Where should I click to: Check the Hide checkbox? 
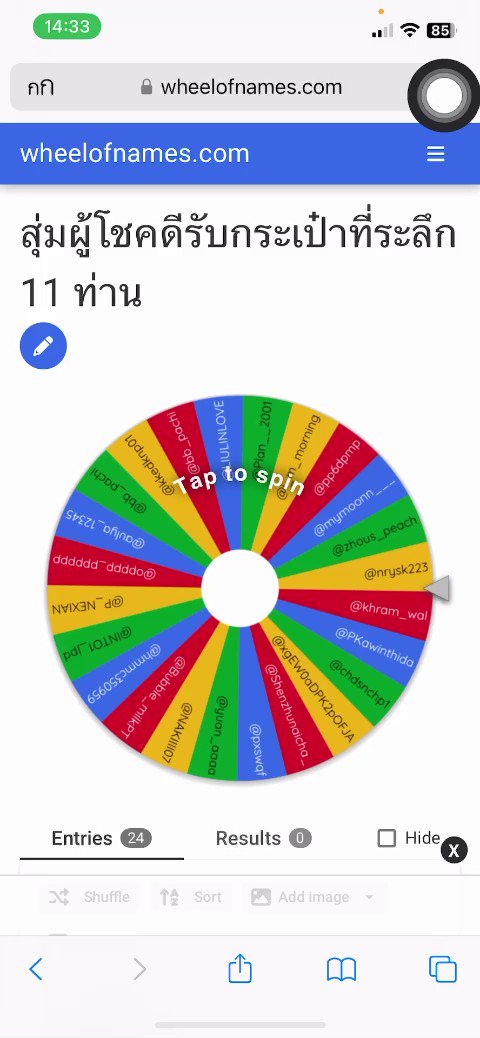[387, 838]
